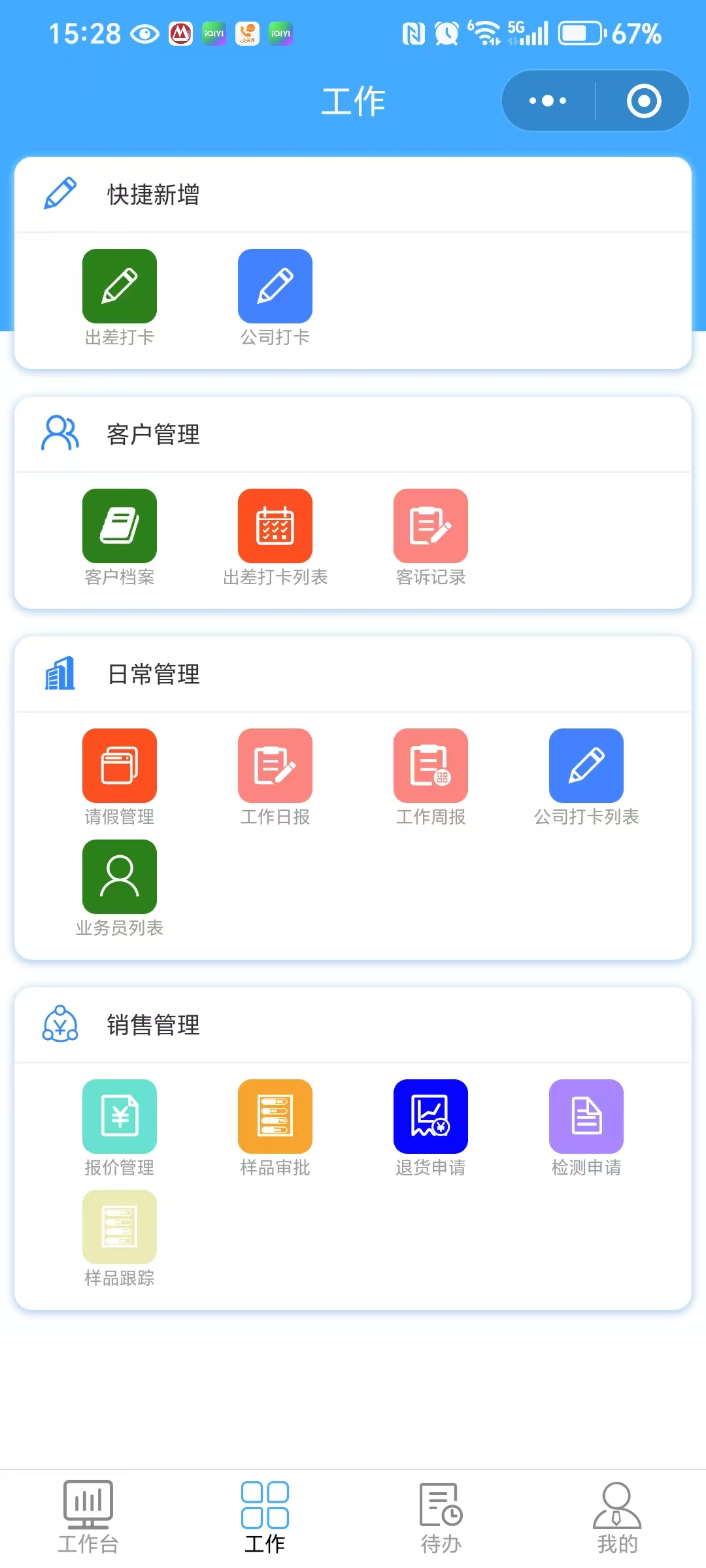Open 检测申请 testing request
This screenshot has height=1568, width=706.
coord(586,1117)
